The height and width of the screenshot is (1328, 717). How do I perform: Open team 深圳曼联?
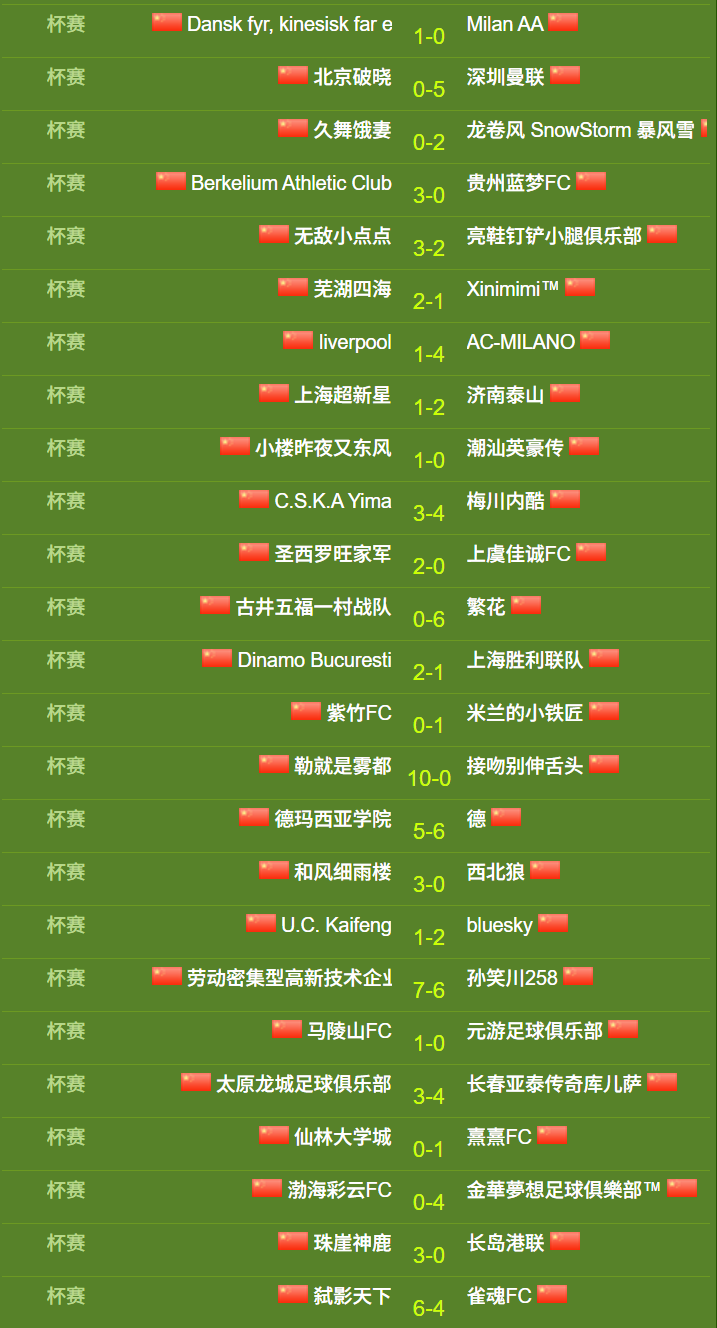(505, 77)
